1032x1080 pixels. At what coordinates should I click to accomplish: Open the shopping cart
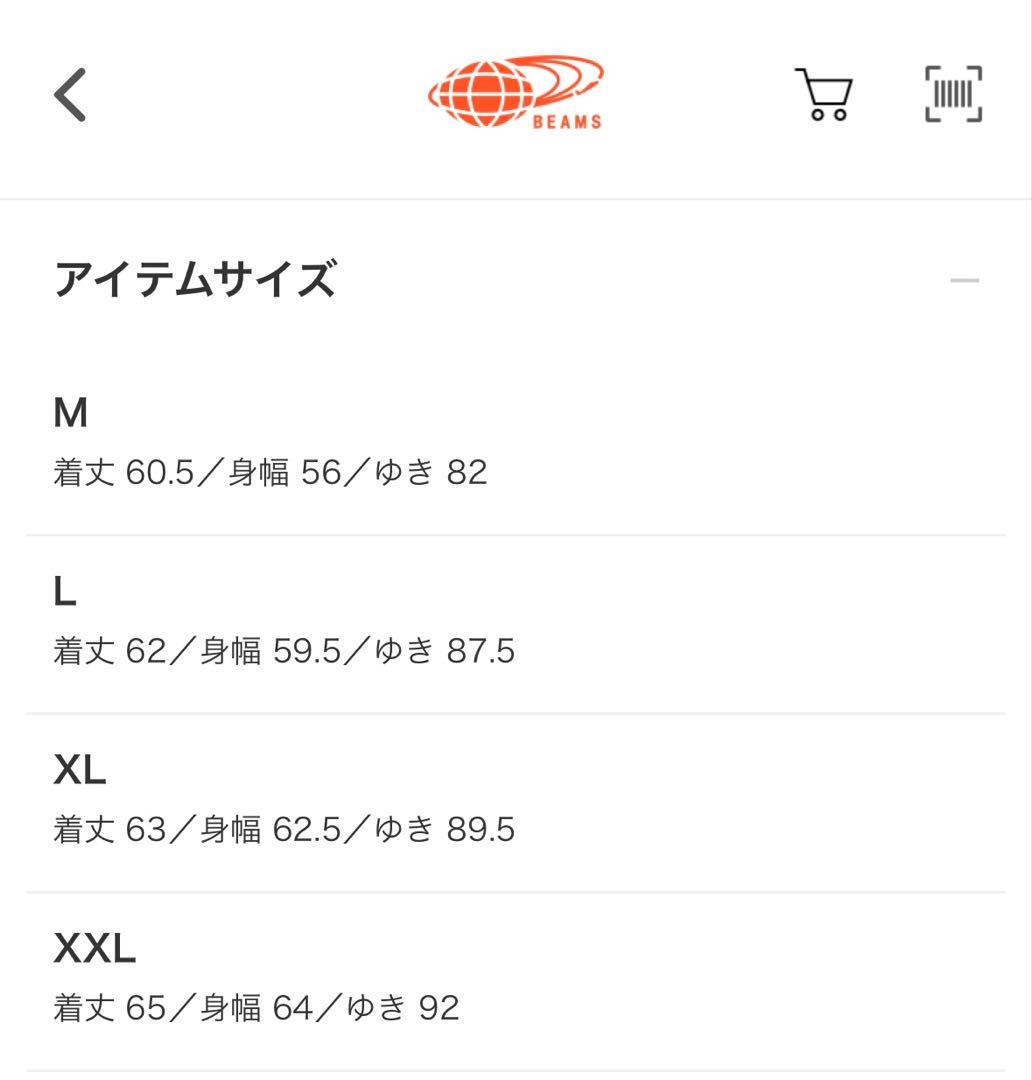[824, 95]
